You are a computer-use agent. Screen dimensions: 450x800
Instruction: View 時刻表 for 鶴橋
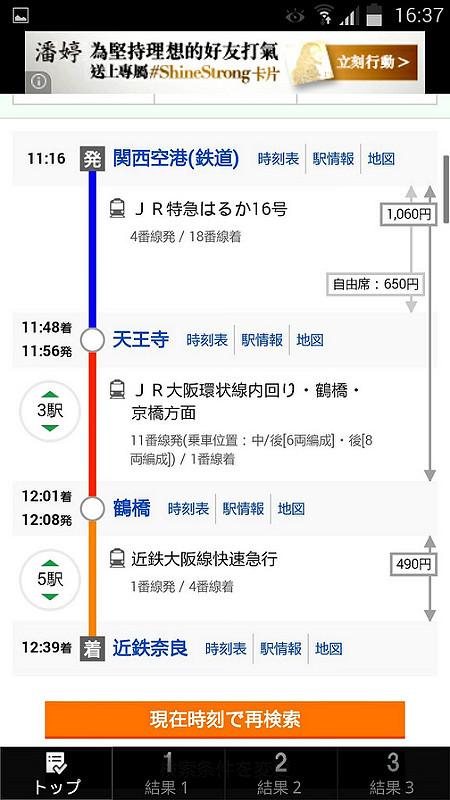click(188, 509)
